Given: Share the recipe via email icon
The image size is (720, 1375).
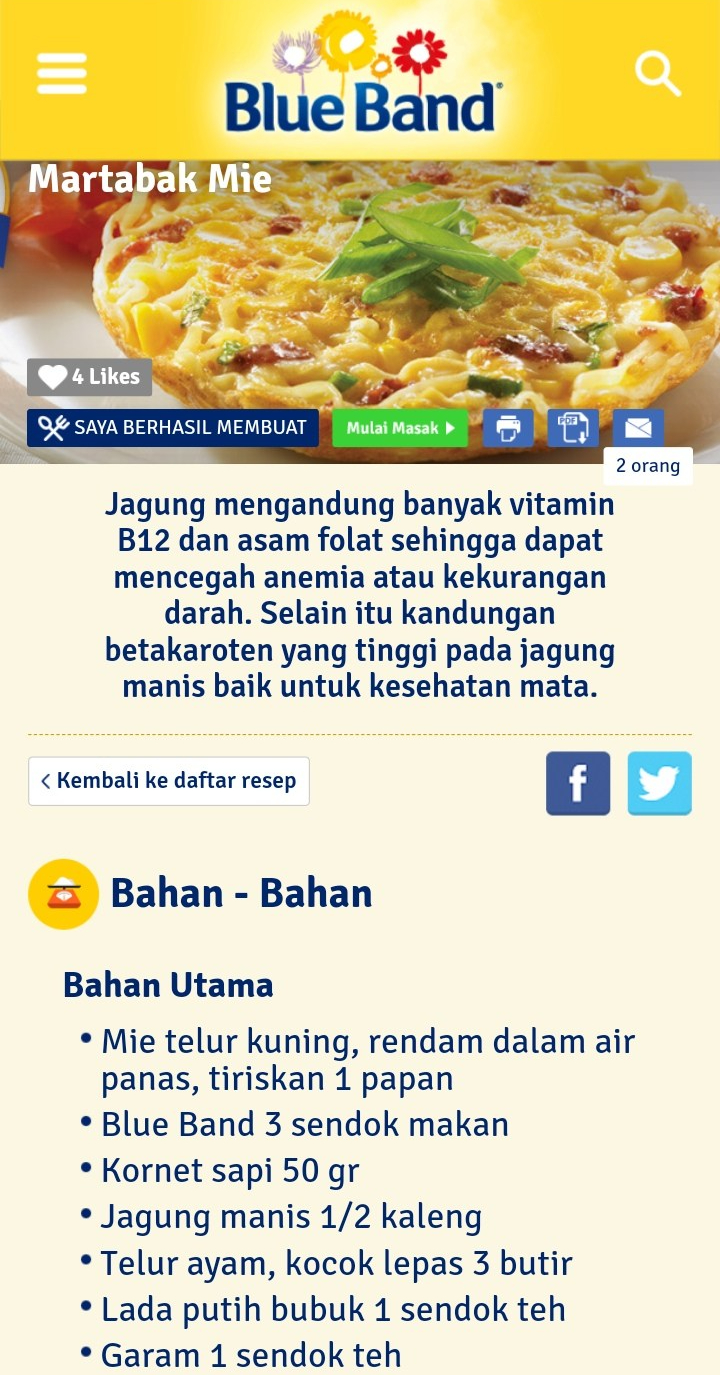Looking at the screenshot, I should (638, 427).
